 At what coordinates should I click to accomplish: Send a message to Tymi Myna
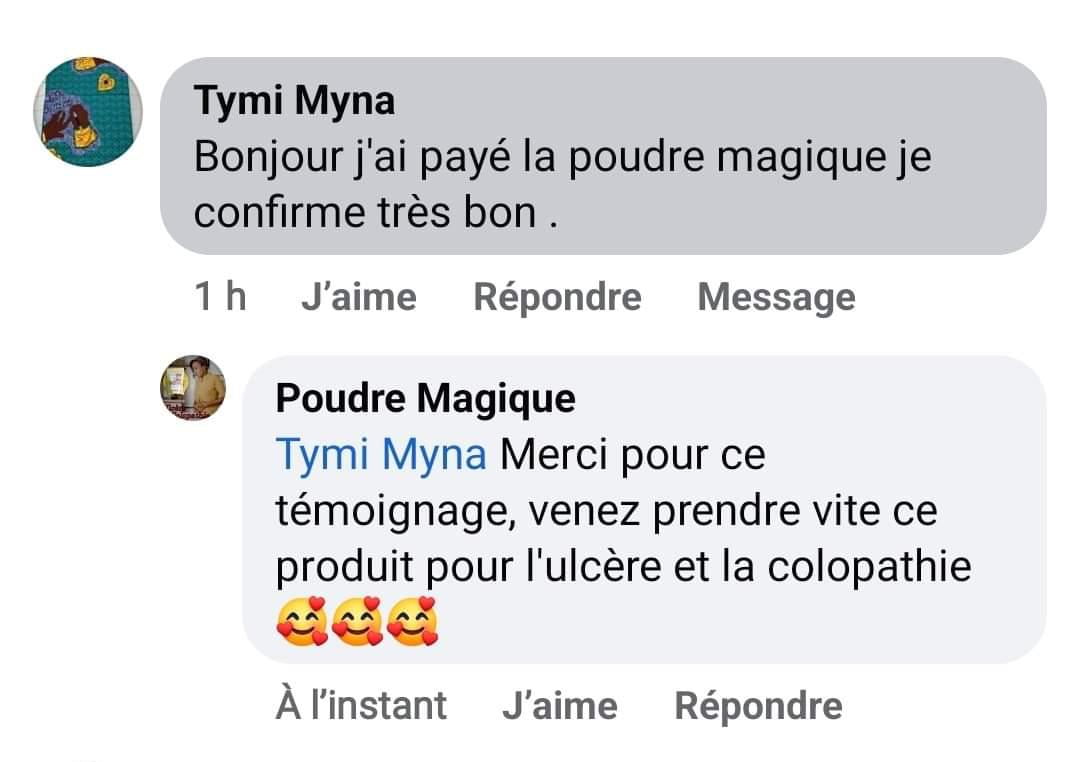(776, 297)
